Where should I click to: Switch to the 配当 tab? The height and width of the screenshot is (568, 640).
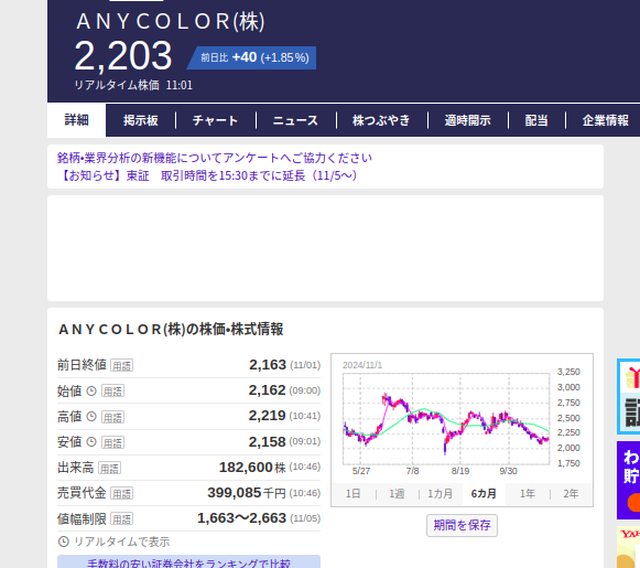point(536,121)
